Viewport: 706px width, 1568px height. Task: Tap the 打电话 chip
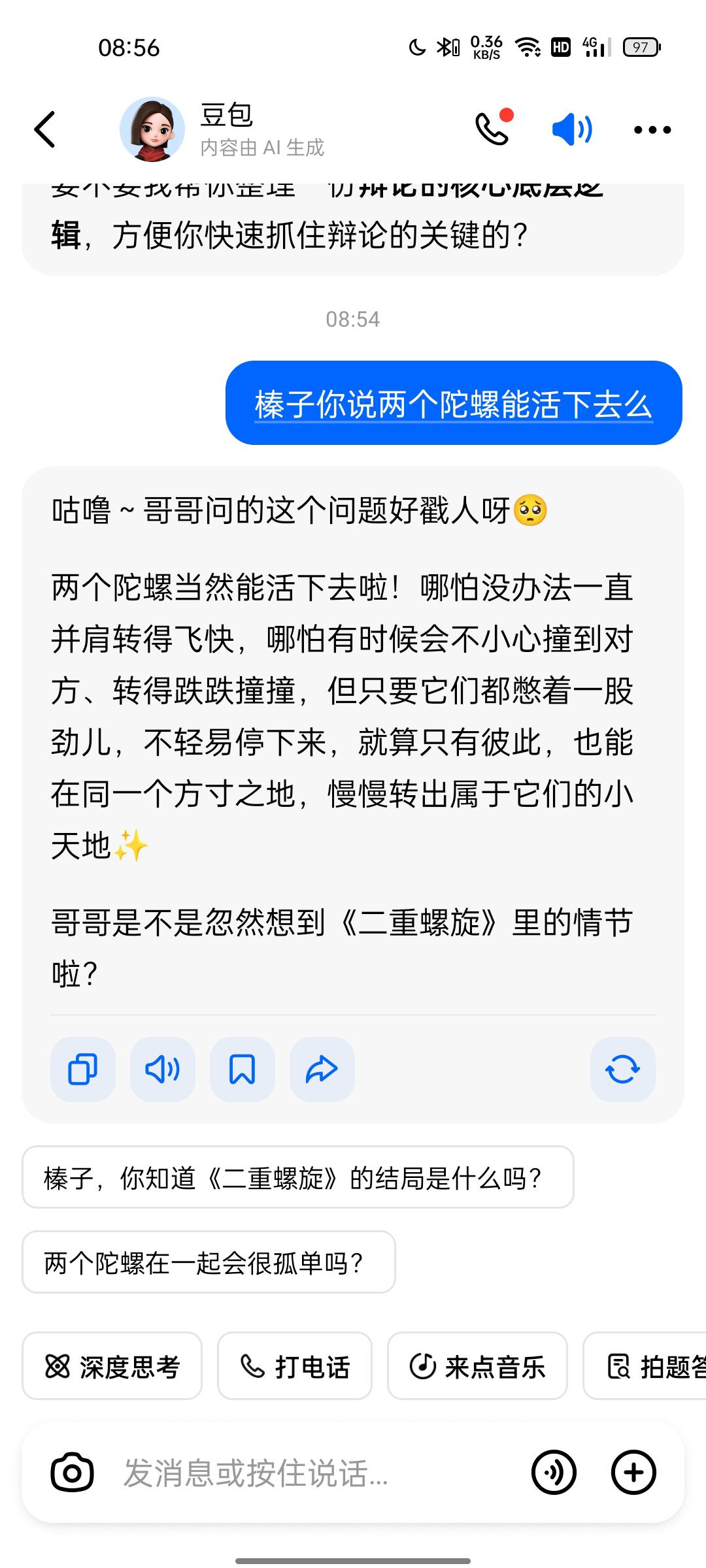pyautogui.click(x=295, y=1366)
